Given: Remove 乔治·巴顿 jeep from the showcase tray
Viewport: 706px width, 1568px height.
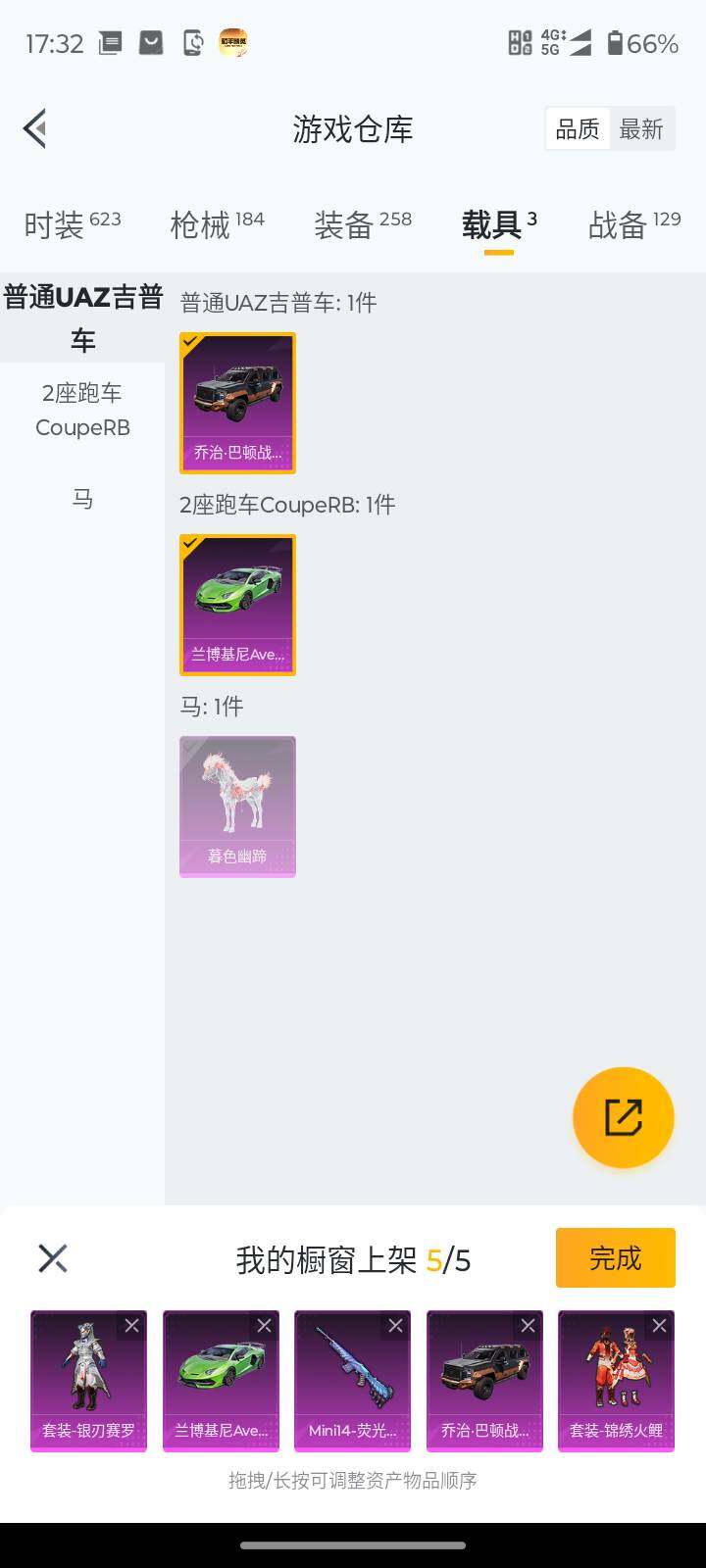Looking at the screenshot, I should 528,1326.
